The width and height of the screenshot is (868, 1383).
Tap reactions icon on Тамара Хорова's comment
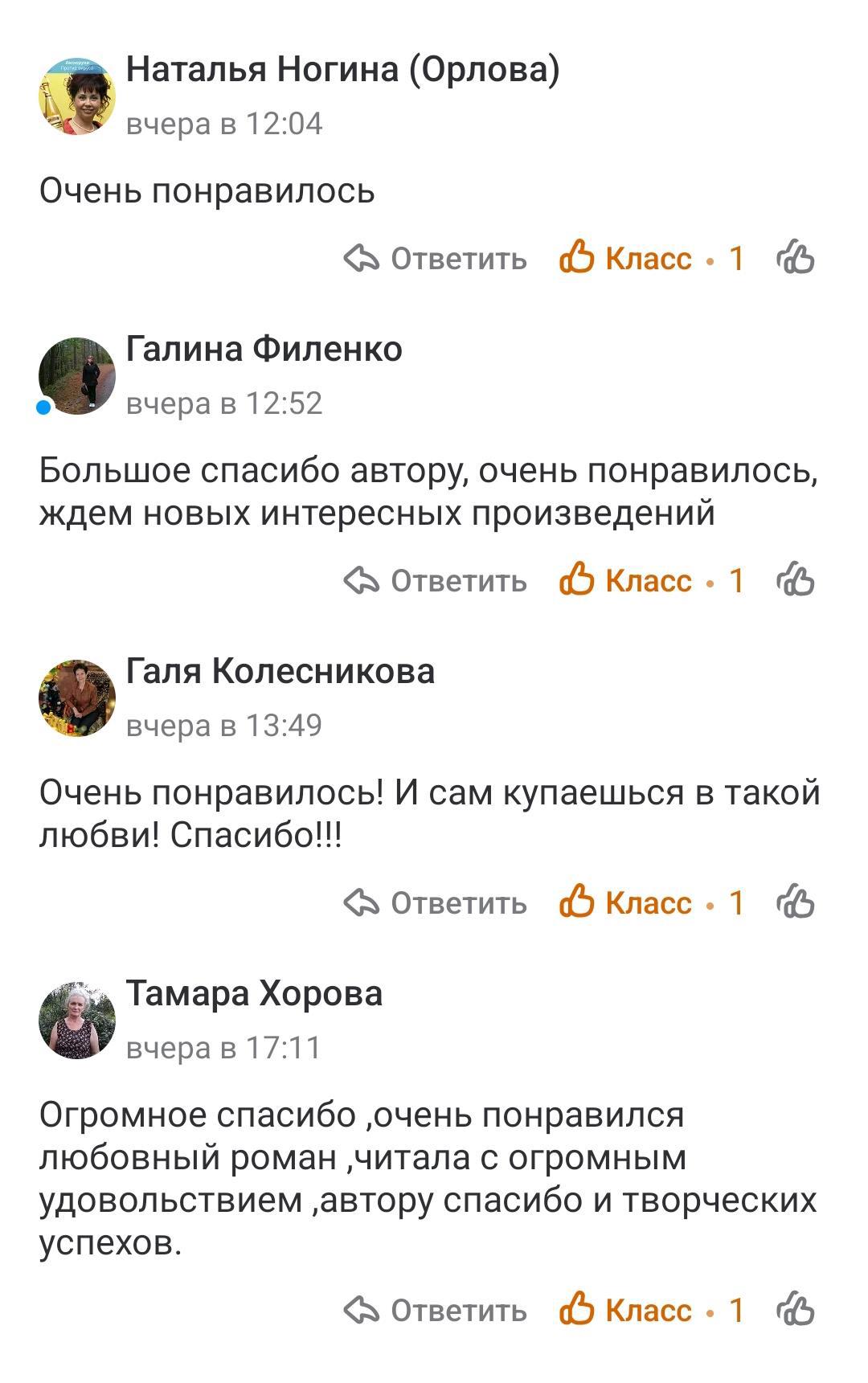tap(796, 1311)
